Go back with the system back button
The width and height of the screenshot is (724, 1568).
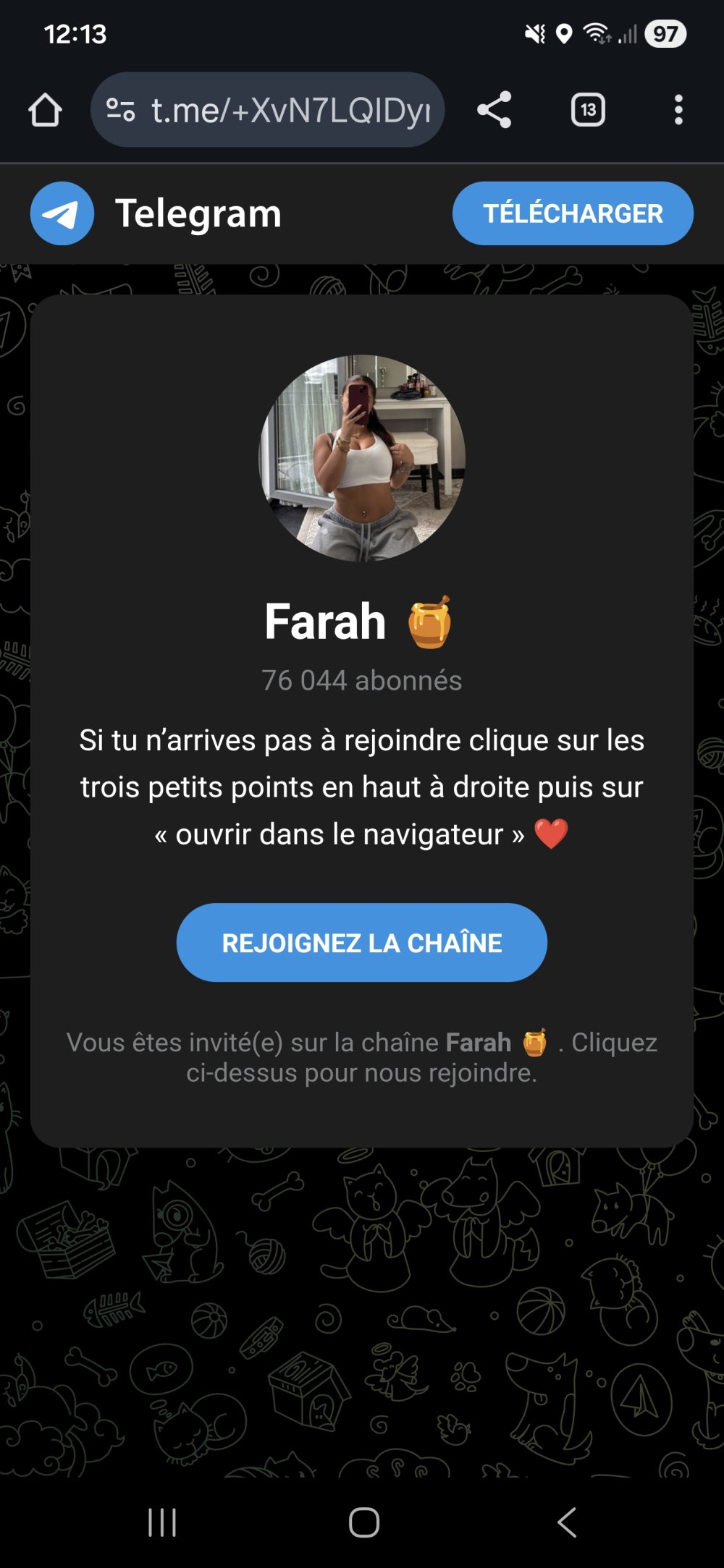568,1522
